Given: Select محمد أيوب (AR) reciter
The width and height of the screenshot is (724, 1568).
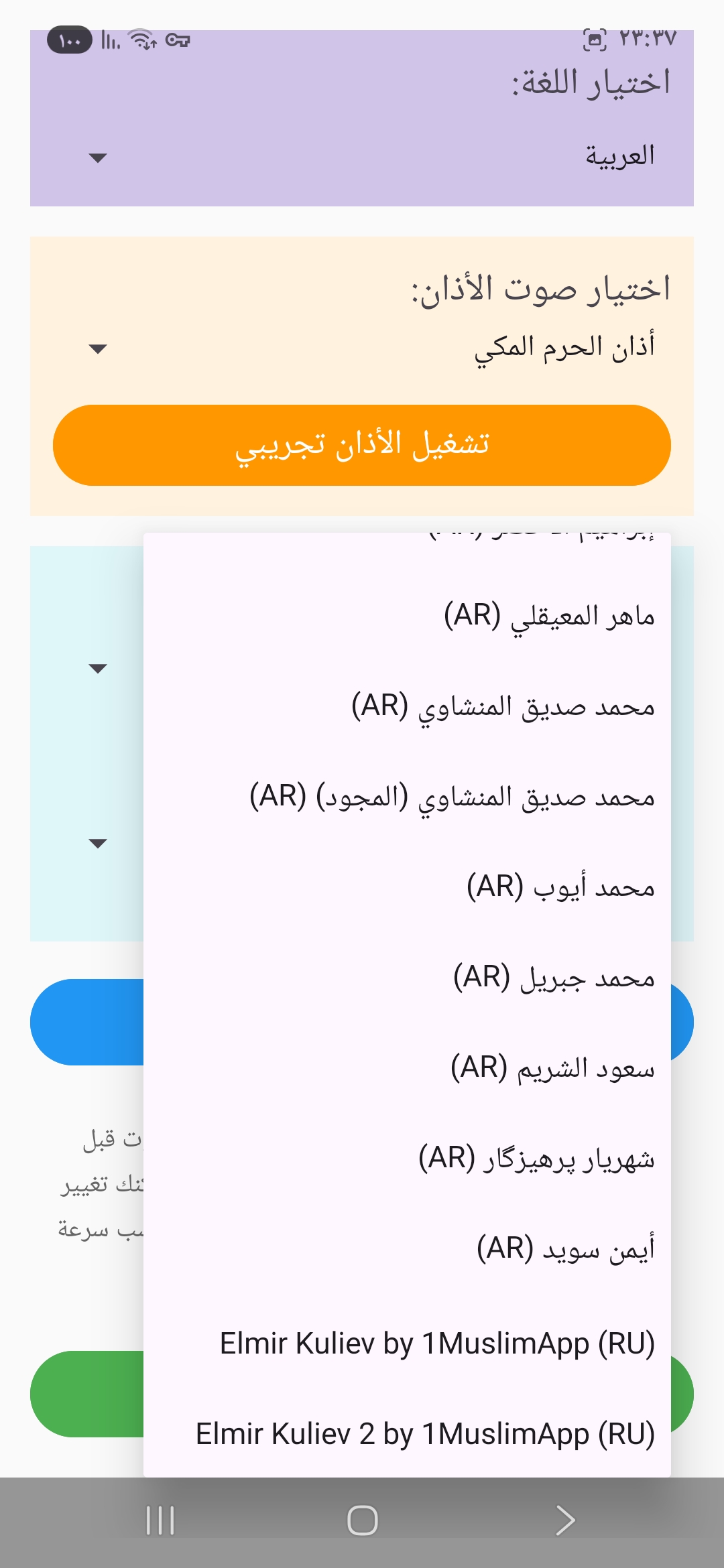Looking at the screenshot, I should point(560,887).
